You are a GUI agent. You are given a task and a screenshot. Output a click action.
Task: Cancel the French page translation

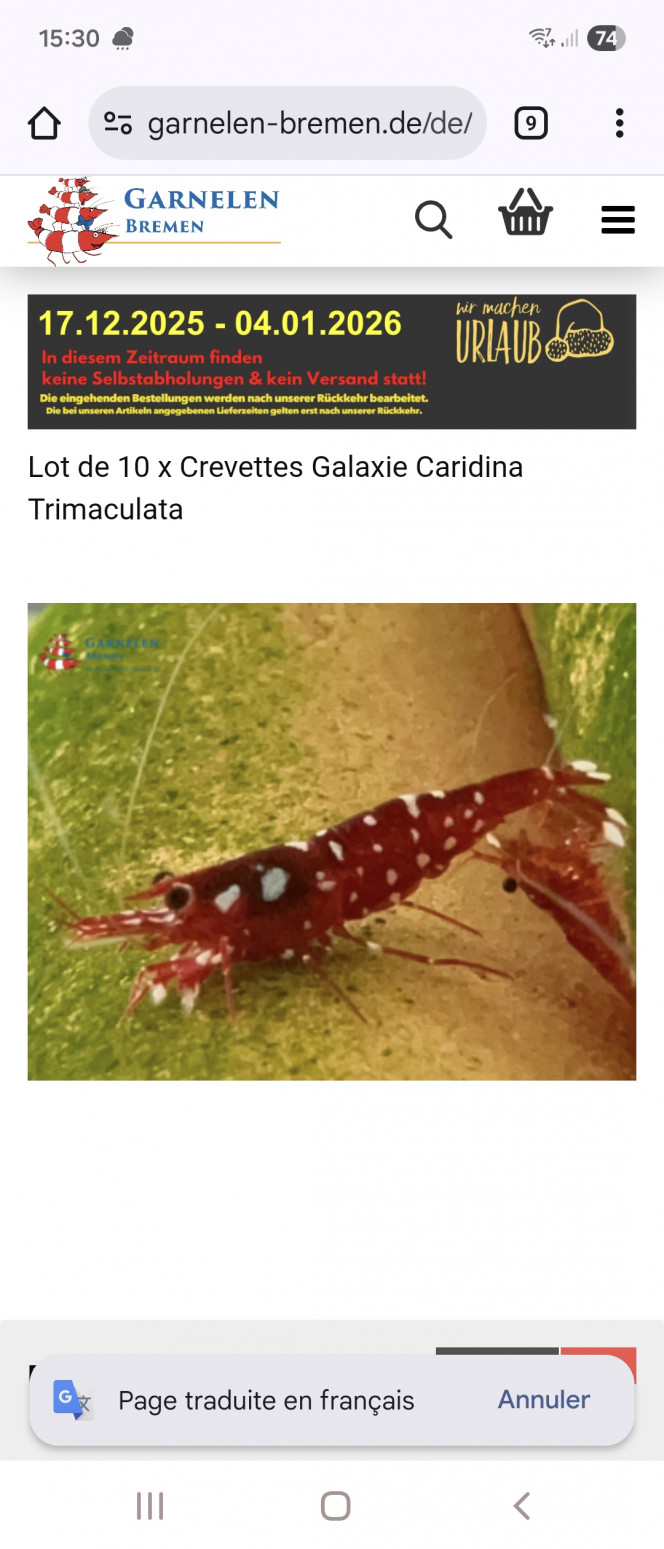point(544,1399)
